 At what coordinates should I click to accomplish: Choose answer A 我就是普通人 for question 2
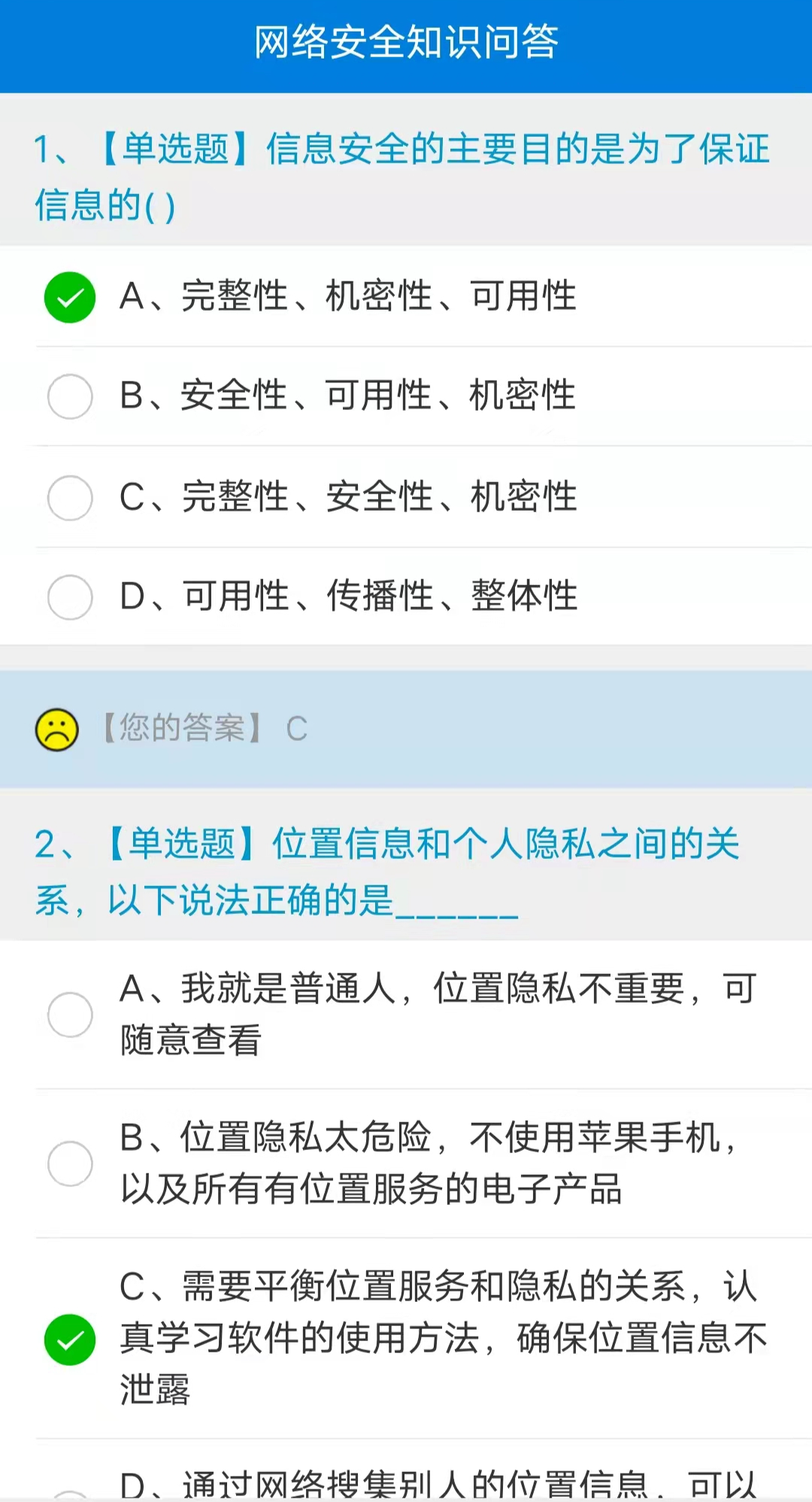coord(406,1015)
